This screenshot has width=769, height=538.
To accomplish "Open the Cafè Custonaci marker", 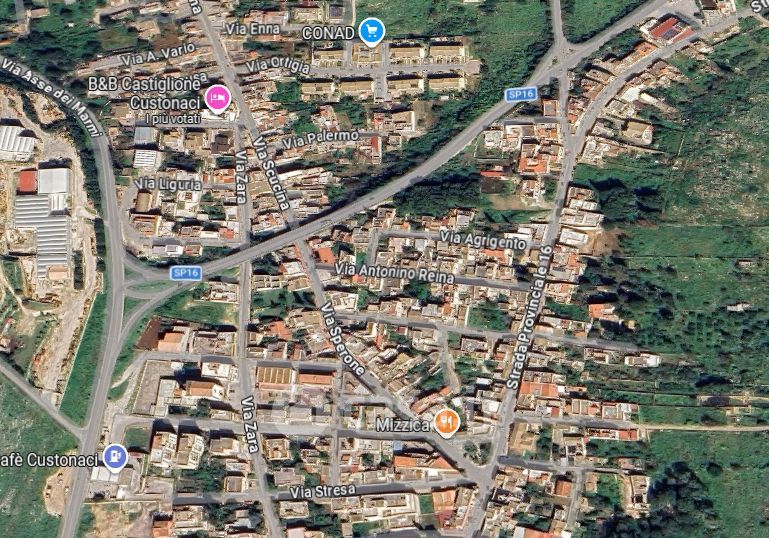I will click(115, 457).
